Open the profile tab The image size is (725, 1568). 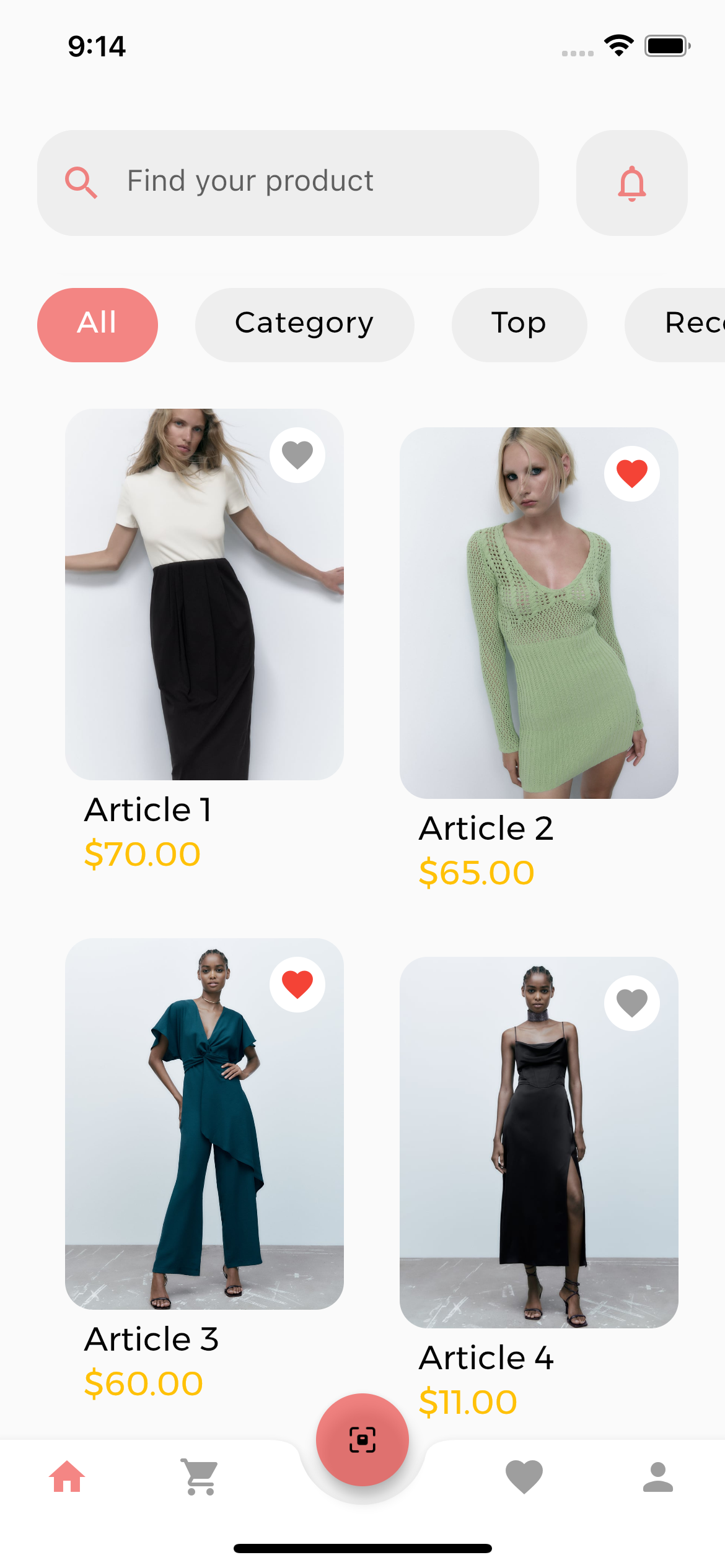tap(657, 1477)
